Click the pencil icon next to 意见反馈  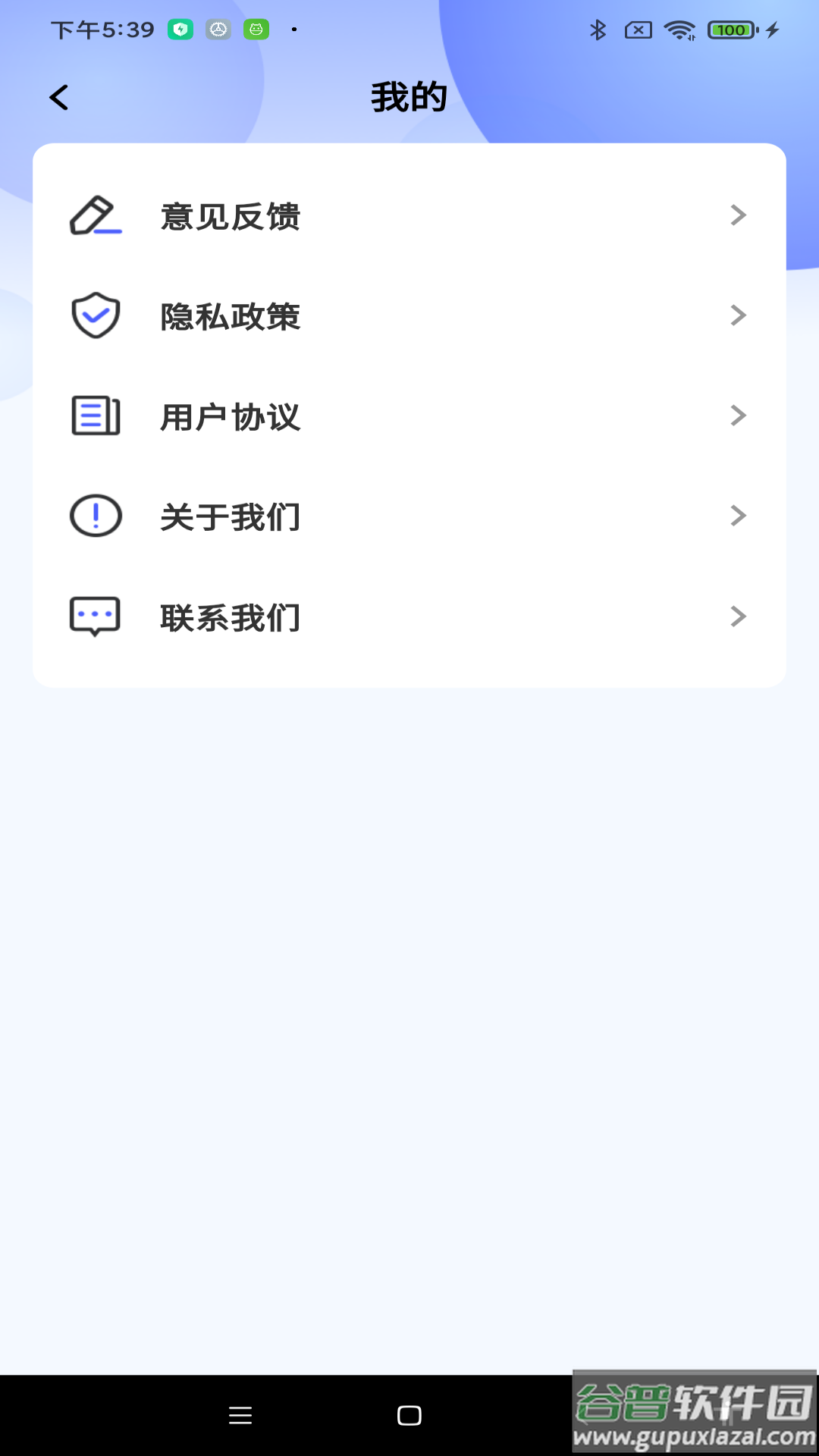[96, 216]
